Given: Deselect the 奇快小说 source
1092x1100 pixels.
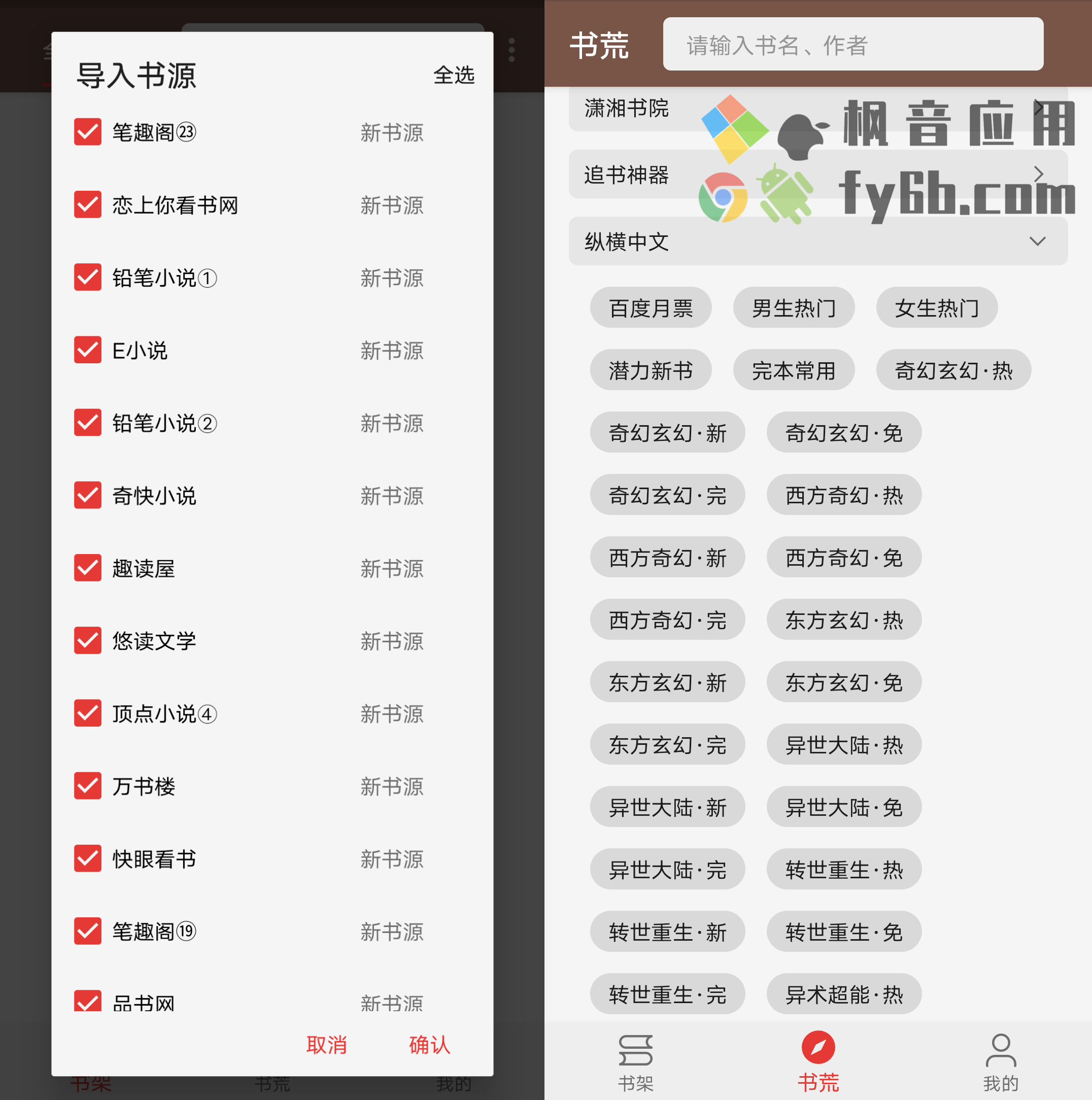Looking at the screenshot, I should point(88,495).
